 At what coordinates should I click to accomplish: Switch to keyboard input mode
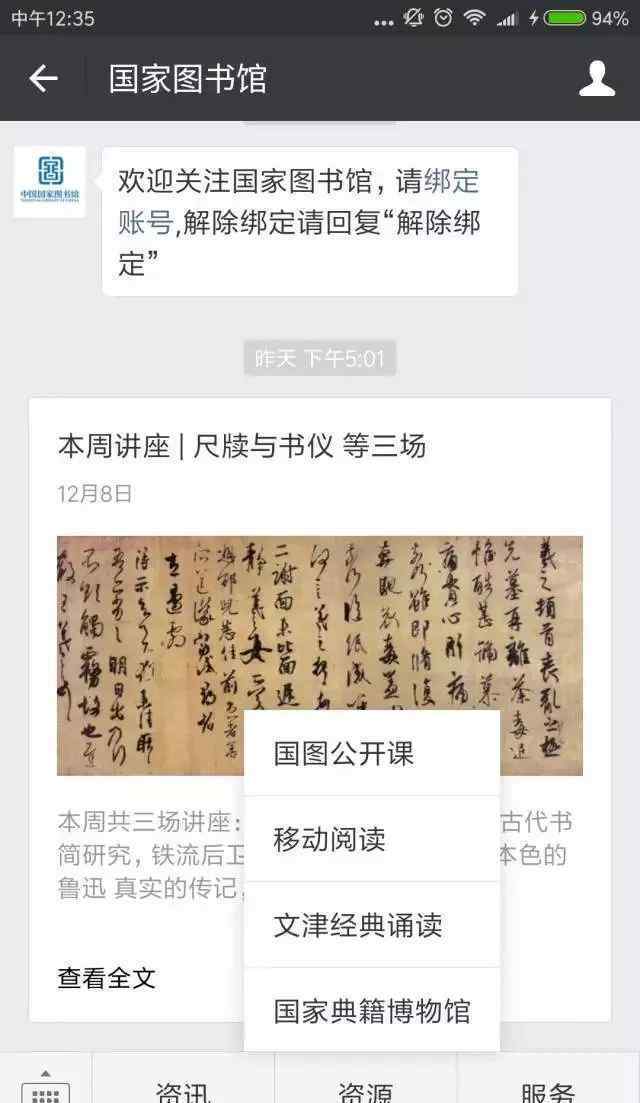46,1087
